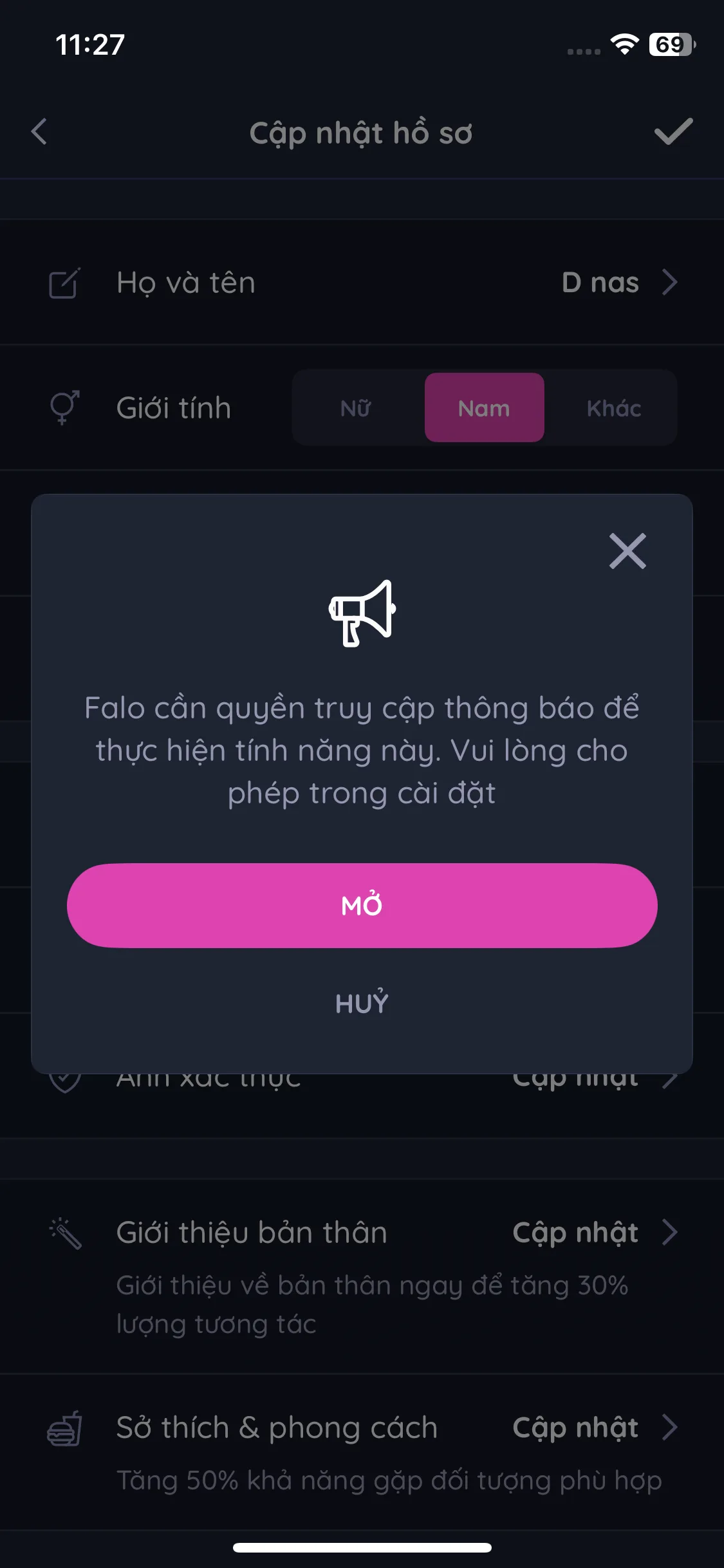724x1568 pixels.
Task: Select Nữ as gender
Action: (x=356, y=408)
